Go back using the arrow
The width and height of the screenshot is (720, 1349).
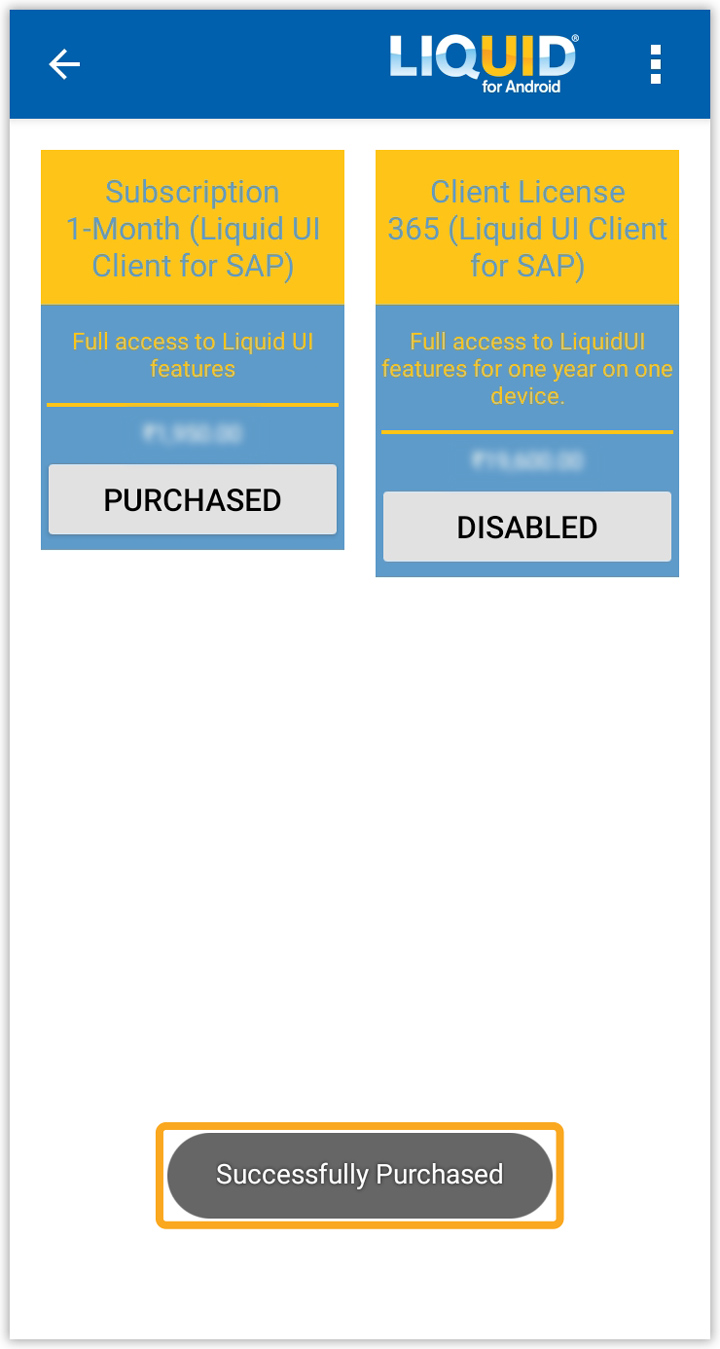[65, 65]
